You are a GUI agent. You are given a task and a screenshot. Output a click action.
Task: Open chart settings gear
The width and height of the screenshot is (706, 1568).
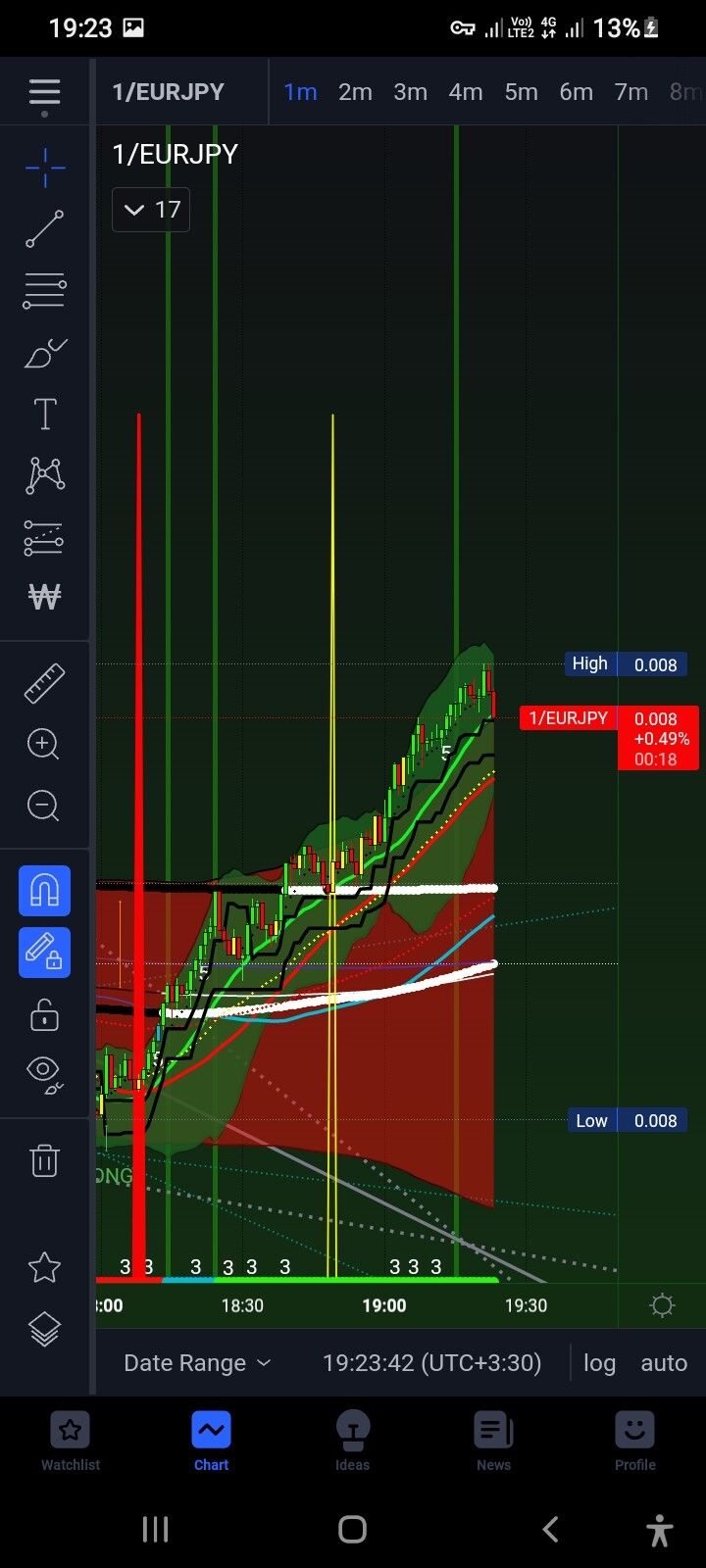pyautogui.click(x=663, y=1305)
